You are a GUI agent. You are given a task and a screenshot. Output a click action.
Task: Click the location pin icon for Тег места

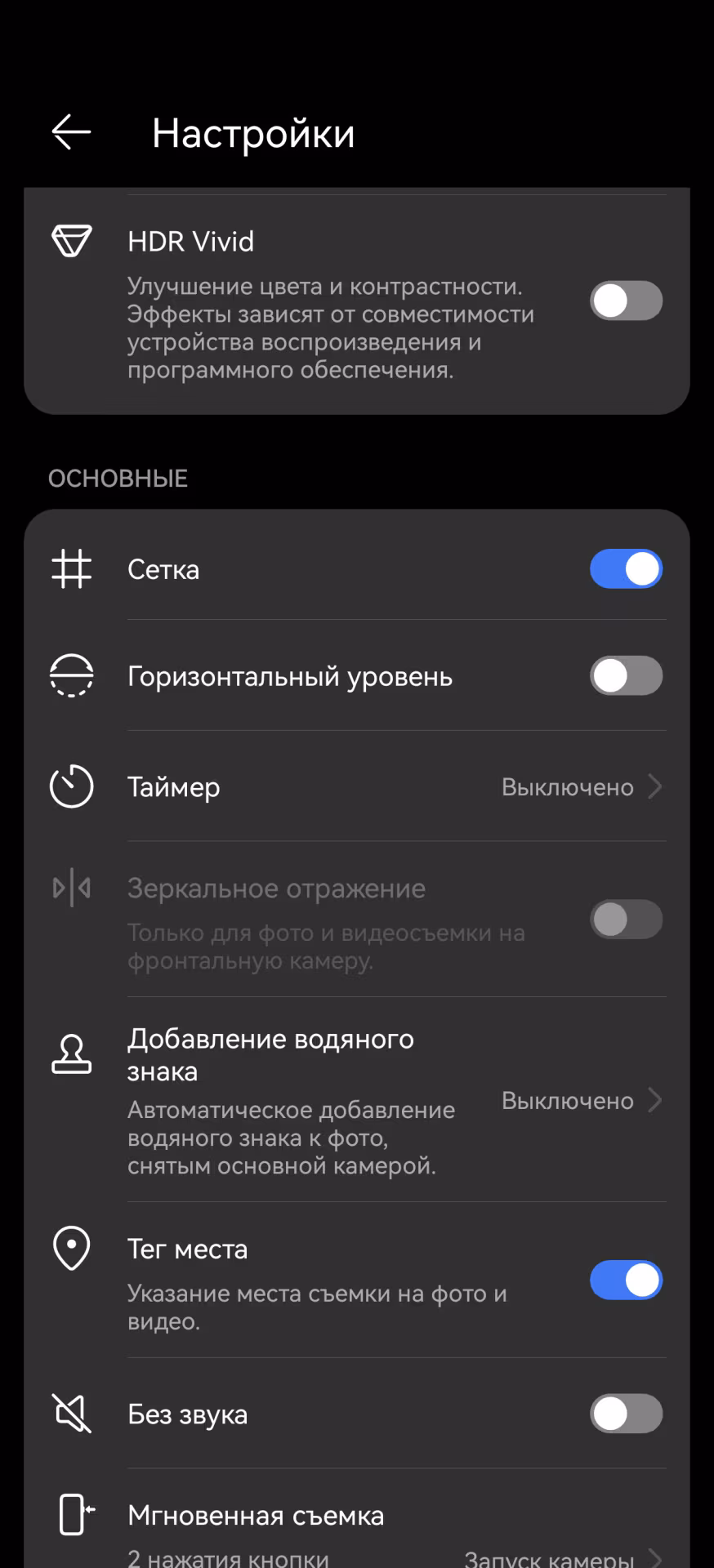coord(71,1248)
